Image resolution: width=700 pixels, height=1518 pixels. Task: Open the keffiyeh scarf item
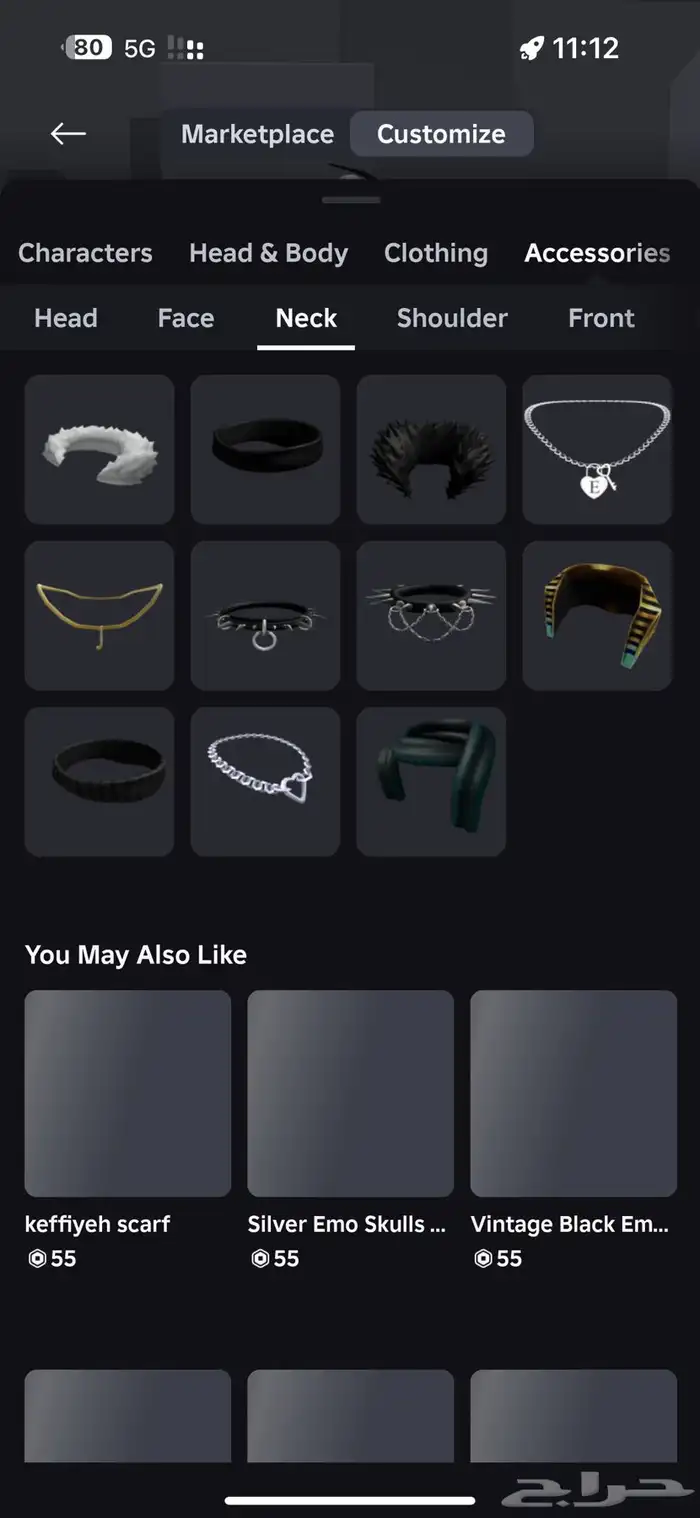point(127,1093)
